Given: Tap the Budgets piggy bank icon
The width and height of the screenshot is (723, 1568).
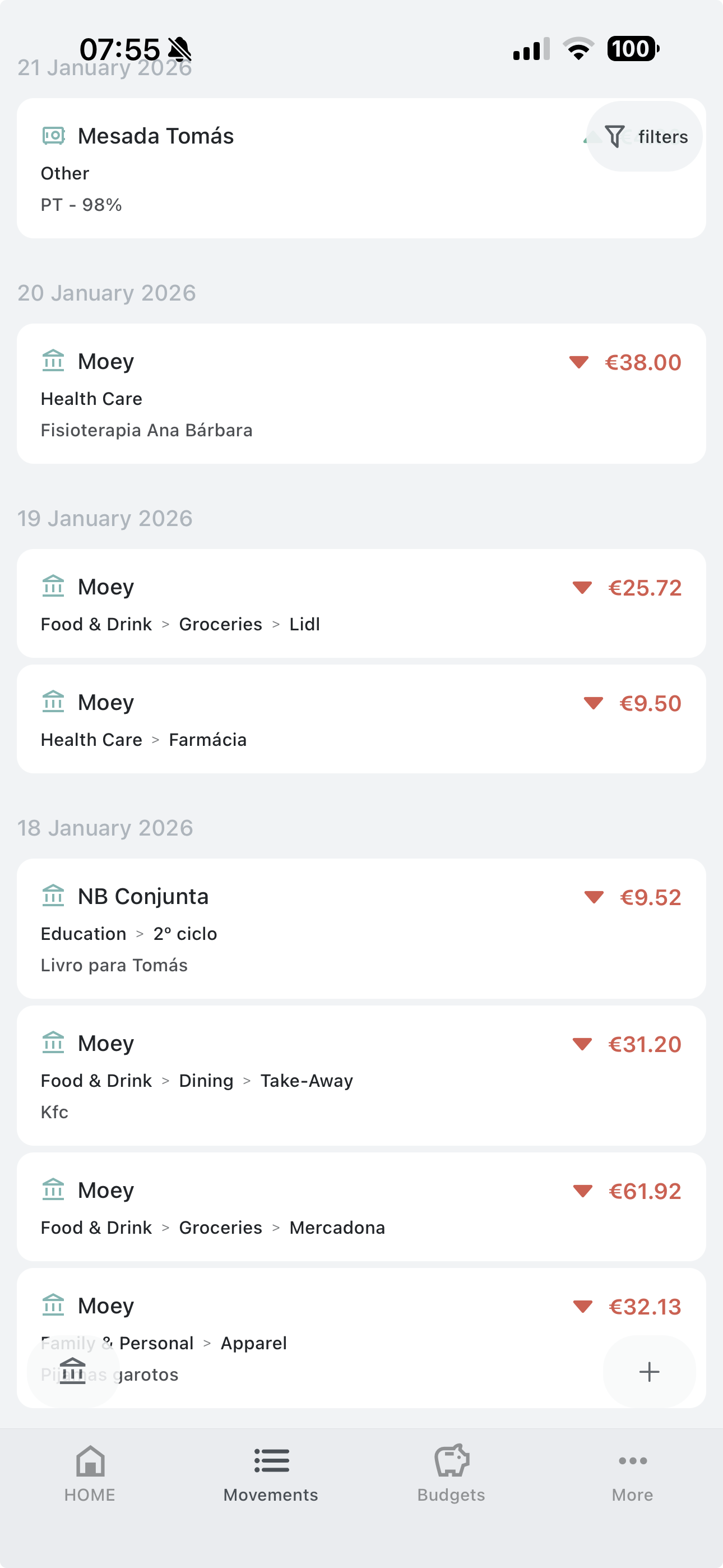Looking at the screenshot, I should 451,1460.
